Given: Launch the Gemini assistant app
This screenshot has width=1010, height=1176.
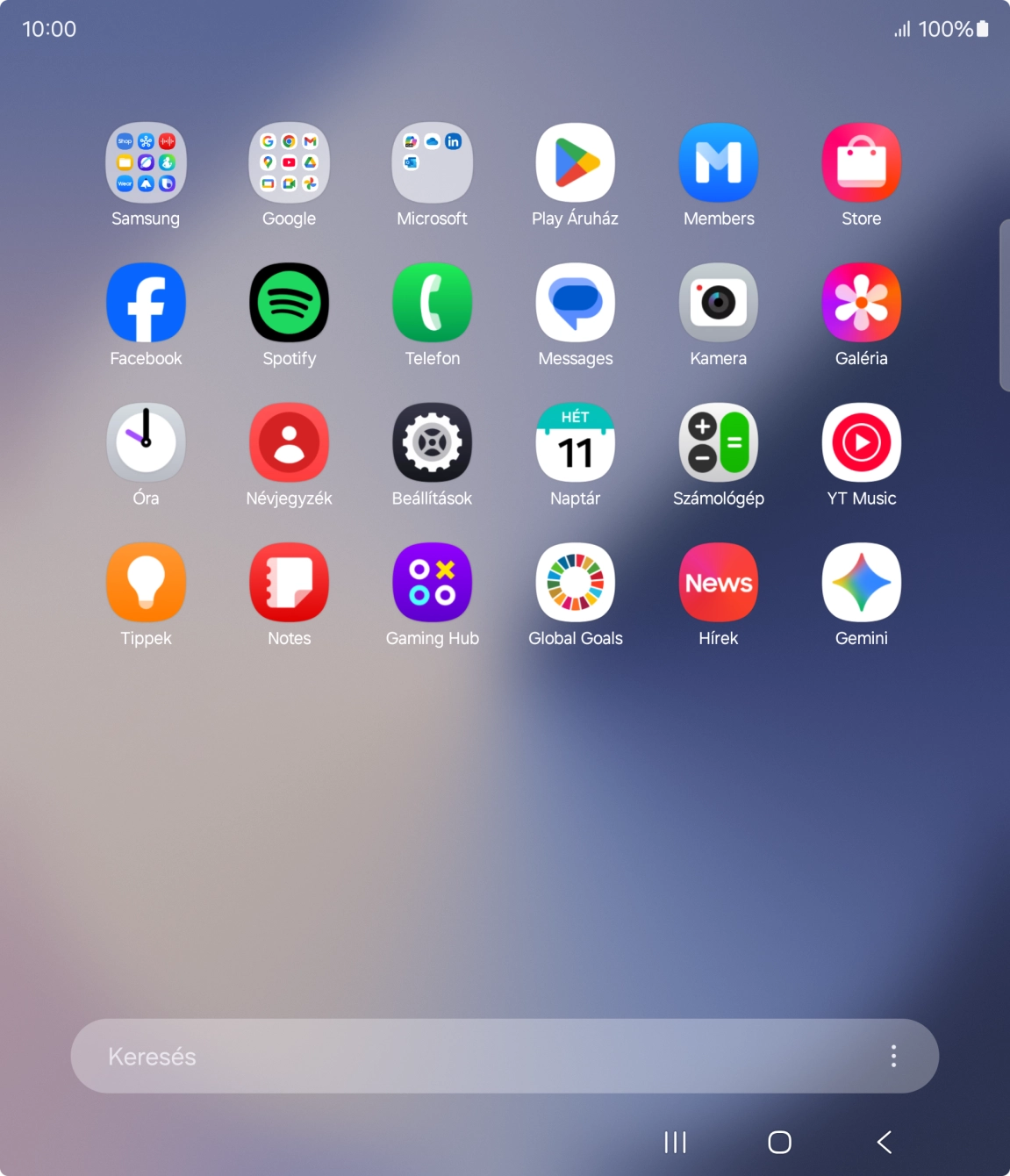Looking at the screenshot, I should point(861,583).
